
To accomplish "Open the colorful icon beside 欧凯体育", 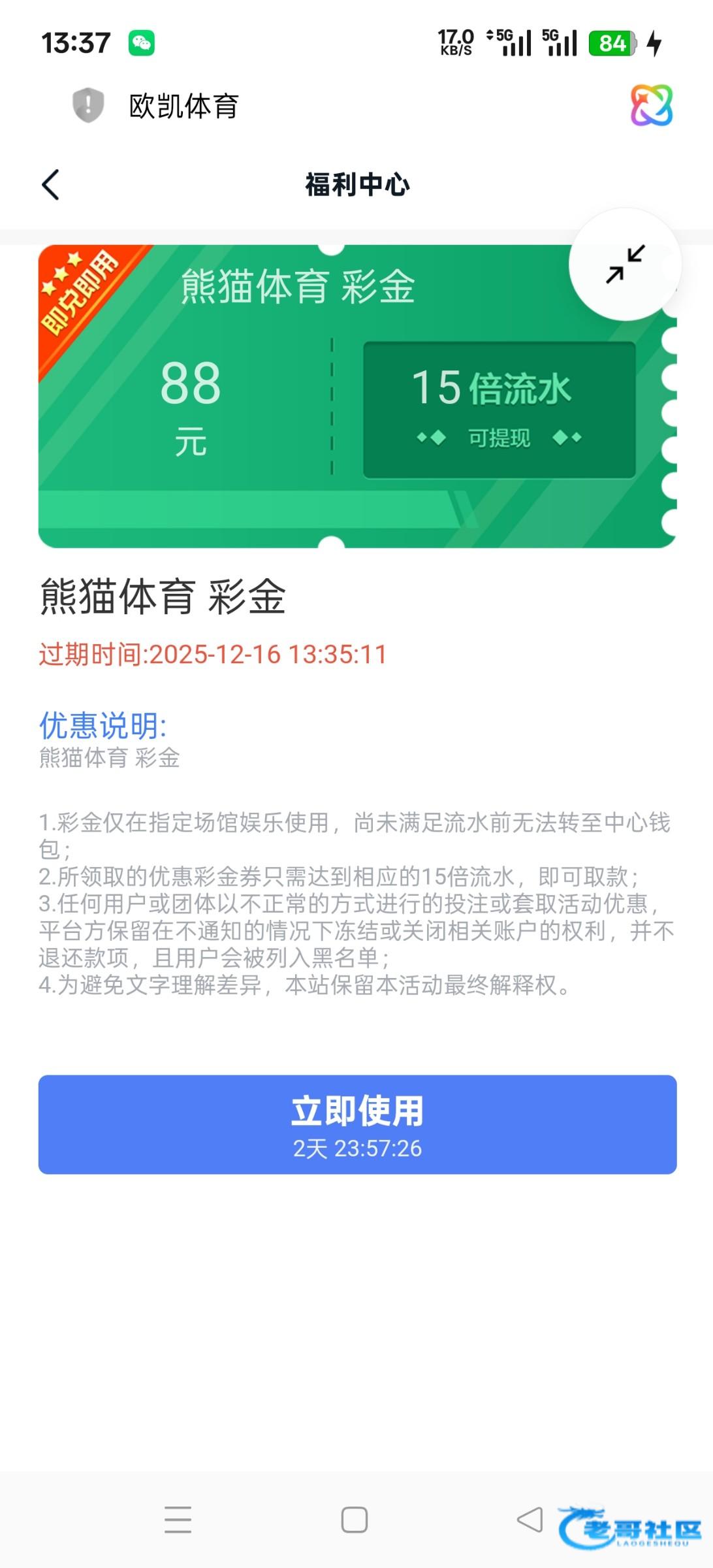I will click(x=652, y=105).
